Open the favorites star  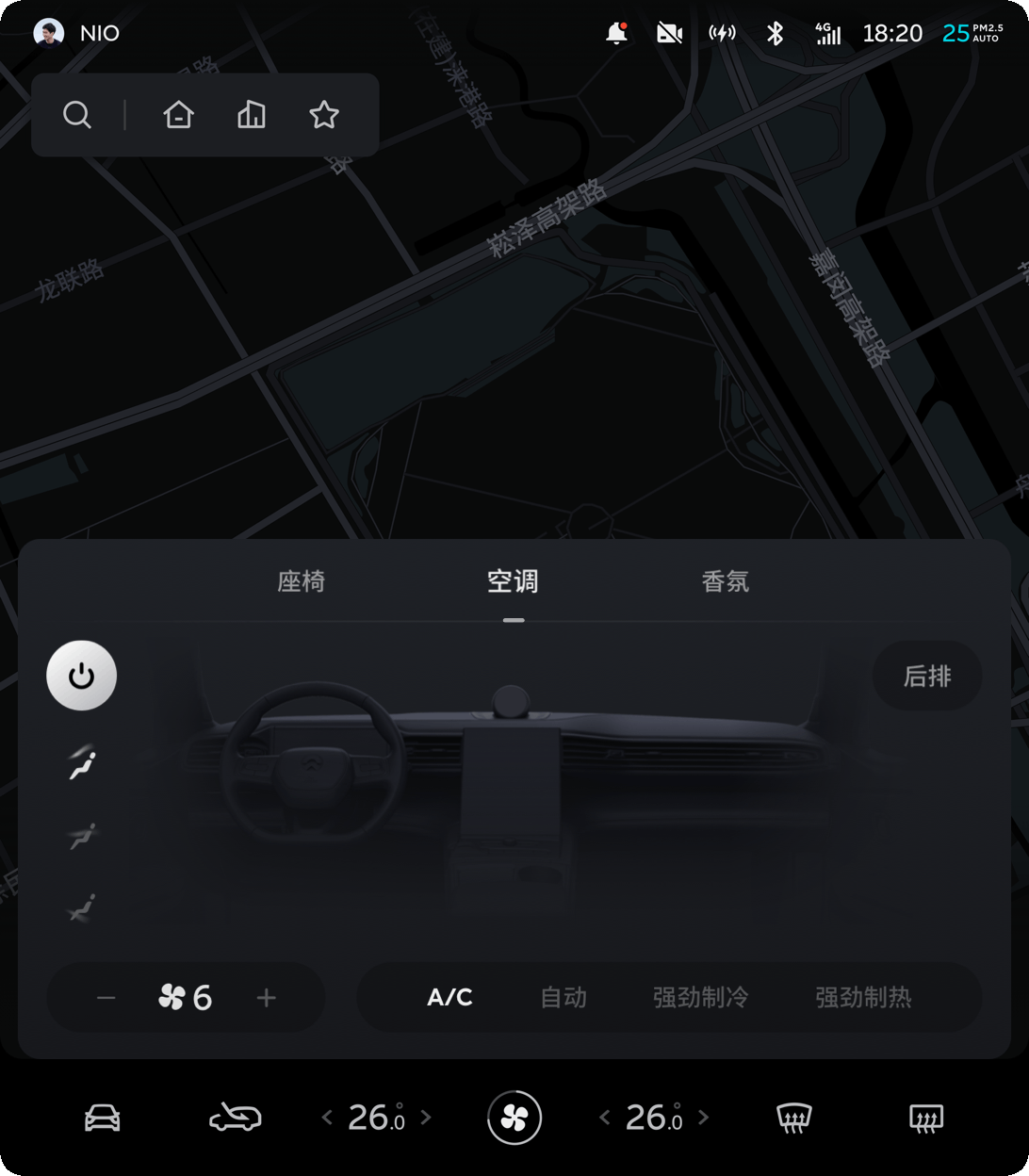324,115
